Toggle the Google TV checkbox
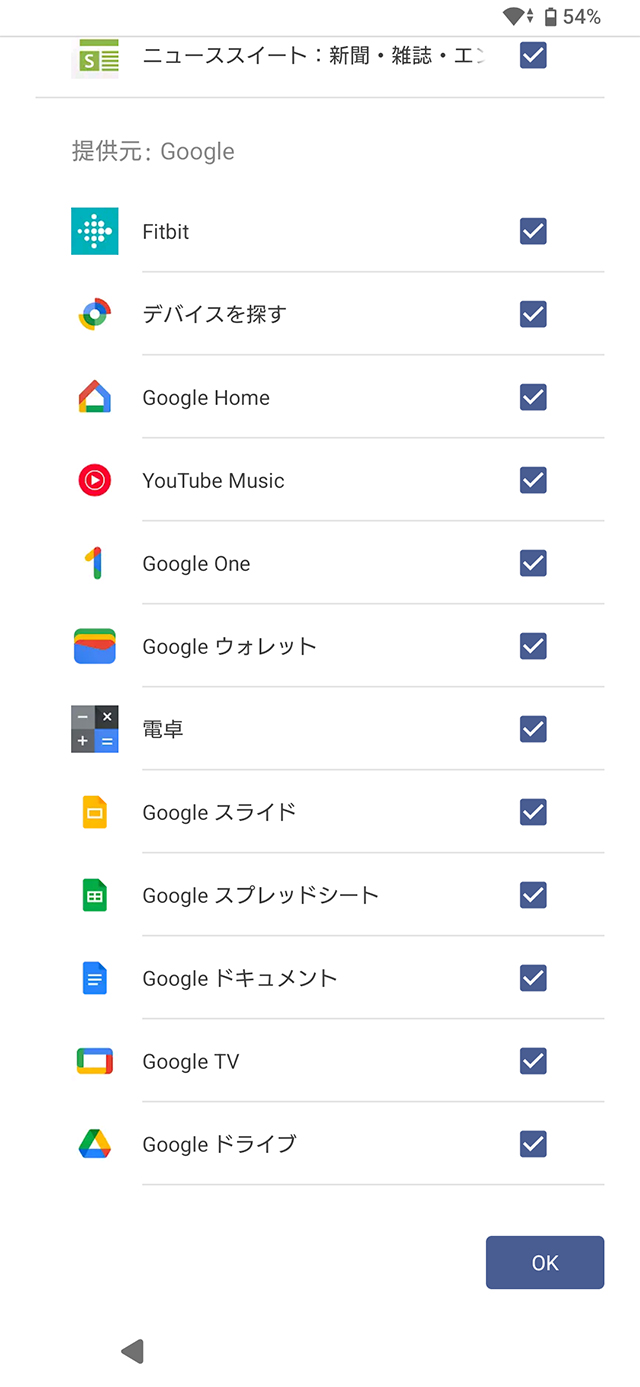640x1387 pixels. pyautogui.click(x=533, y=1062)
